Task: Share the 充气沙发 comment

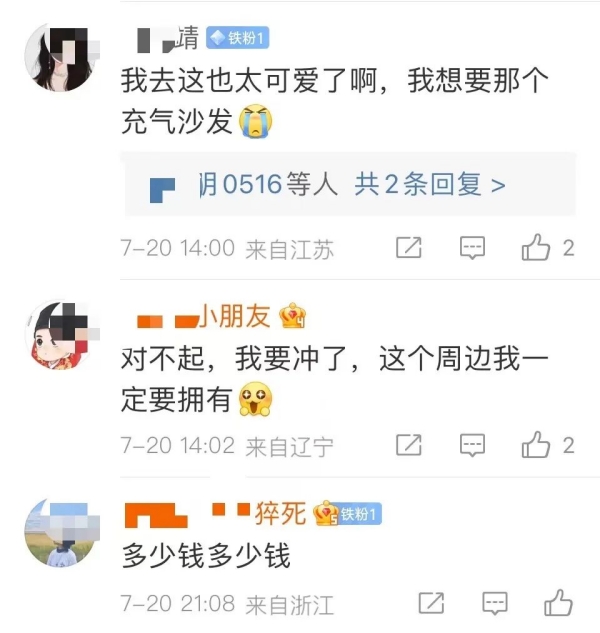Action: pyautogui.click(x=408, y=248)
